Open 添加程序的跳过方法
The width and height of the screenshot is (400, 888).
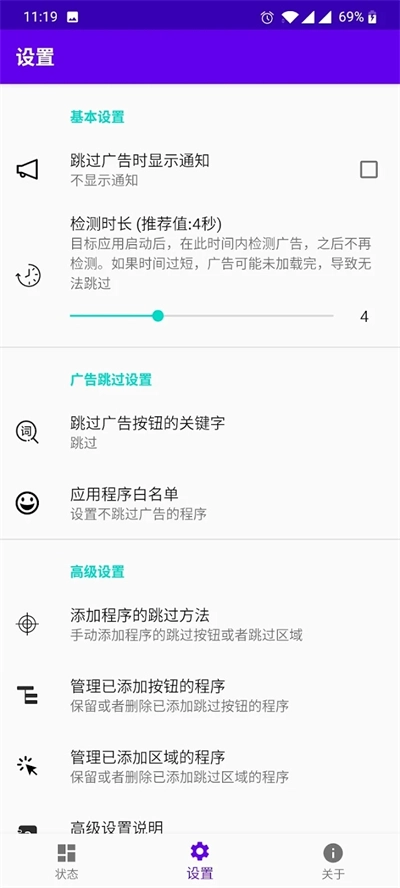[200, 624]
